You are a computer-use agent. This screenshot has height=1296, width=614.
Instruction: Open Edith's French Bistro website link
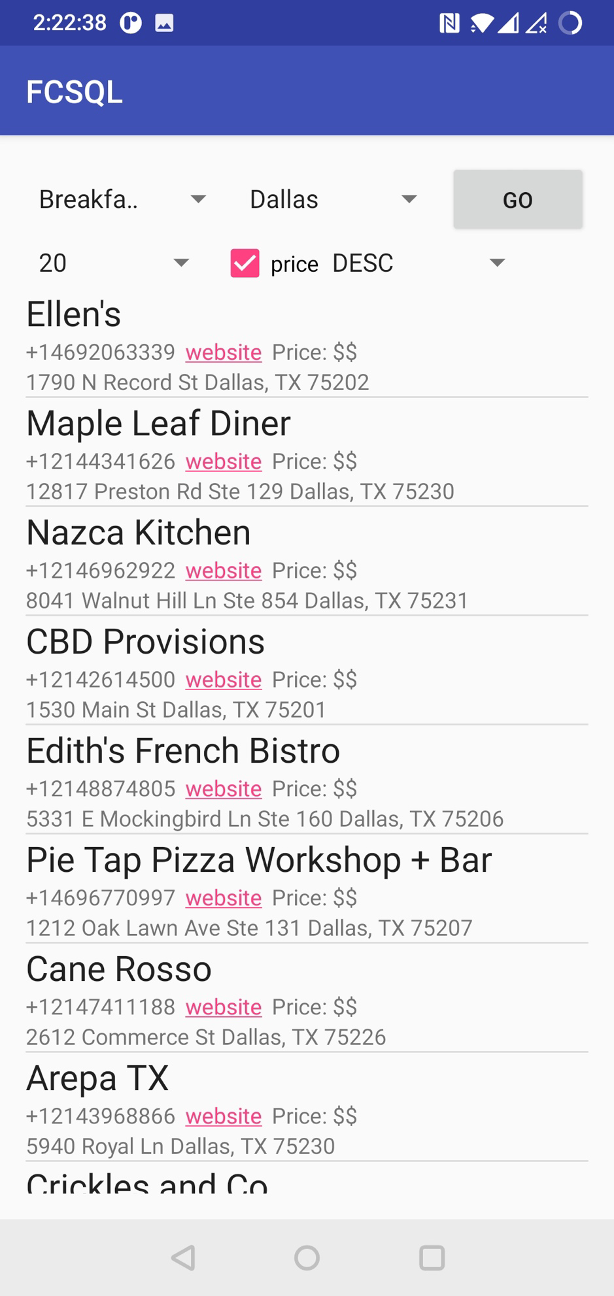coord(224,788)
